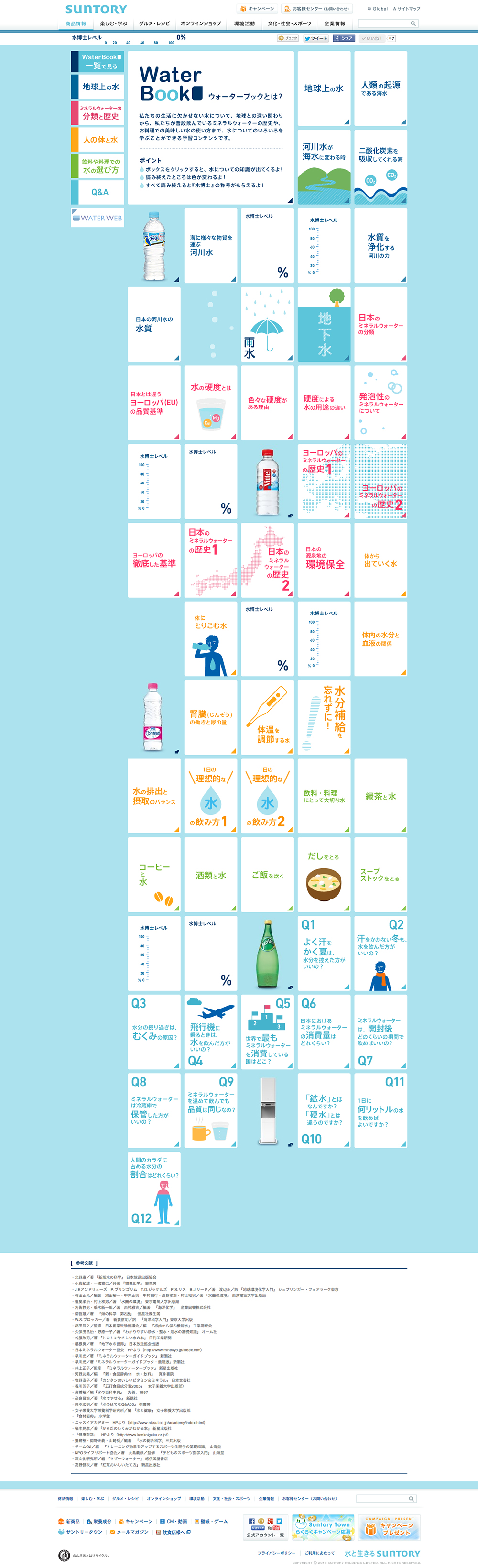Open the 水の硬度とは tile

pyautogui.click(x=210, y=403)
